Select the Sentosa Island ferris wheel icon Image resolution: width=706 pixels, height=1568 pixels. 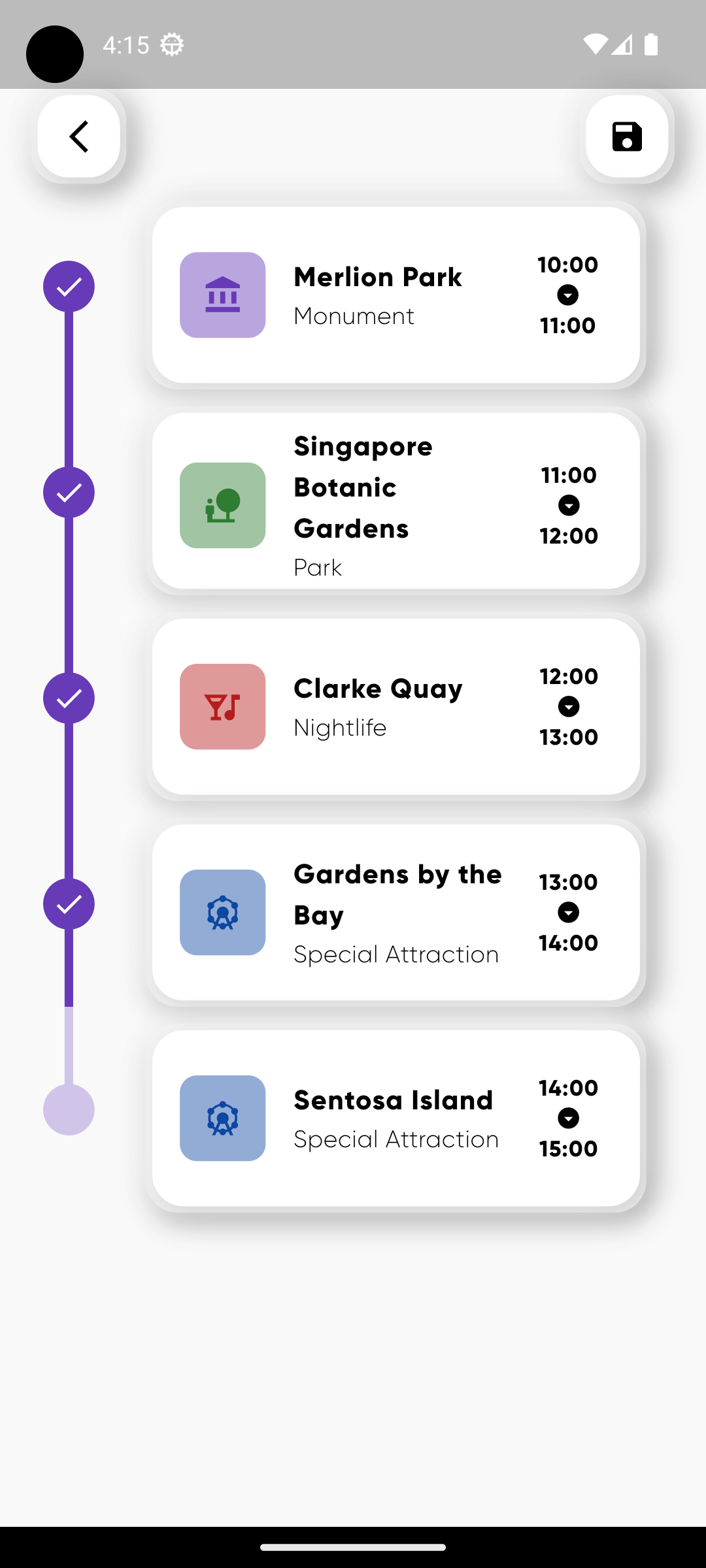[x=222, y=1118]
